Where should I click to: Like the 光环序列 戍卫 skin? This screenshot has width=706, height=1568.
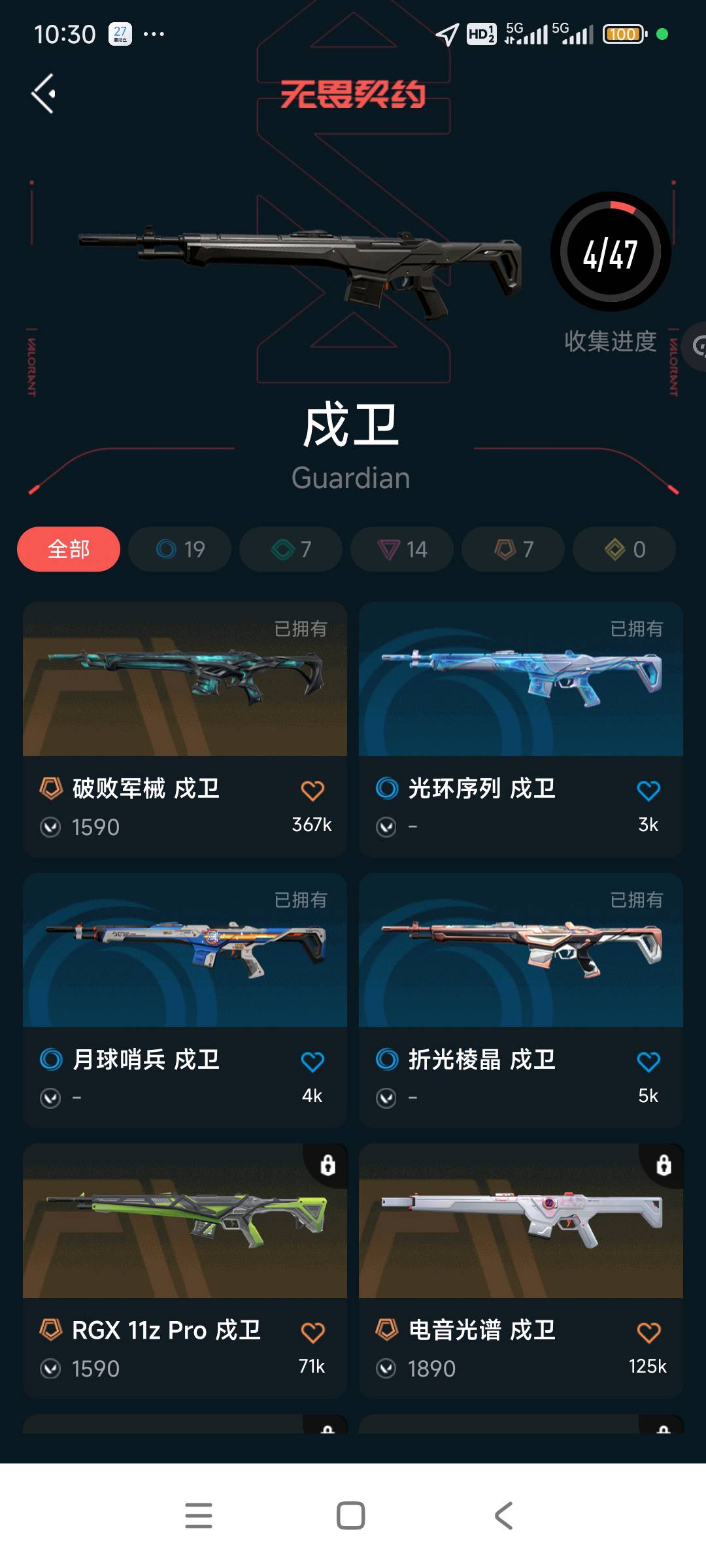pyautogui.click(x=648, y=791)
